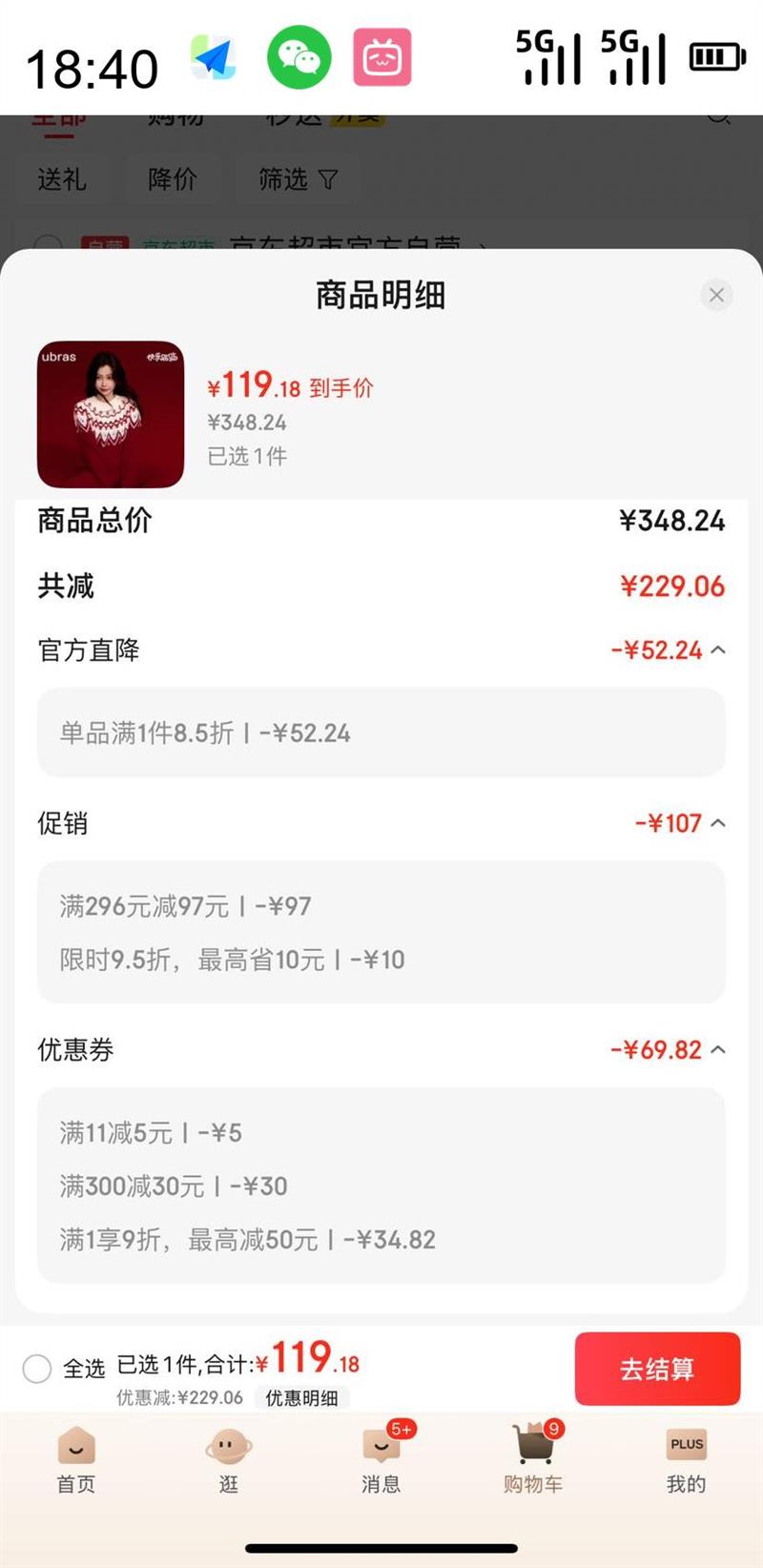Open the ubras product thumbnail
The width and height of the screenshot is (763, 1568).
pyautogui.click(x=111, y=415)
